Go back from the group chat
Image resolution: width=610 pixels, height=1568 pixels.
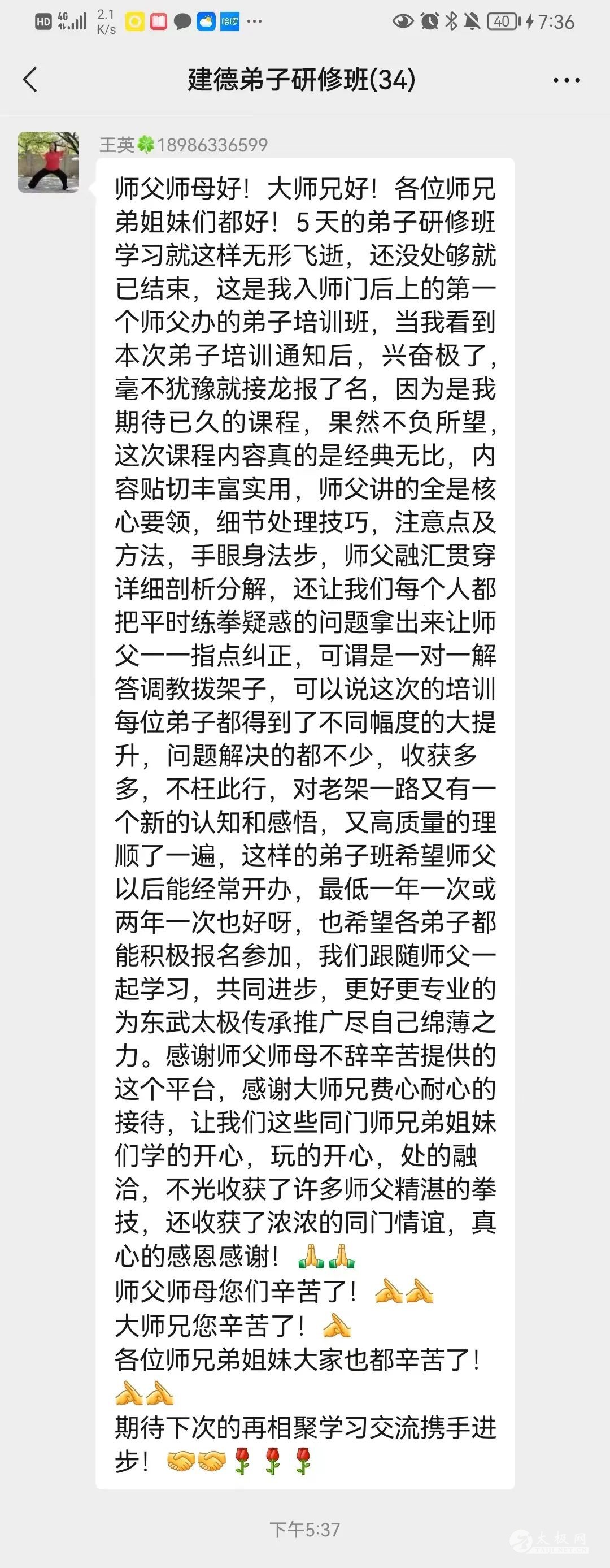tap(30, 80)
